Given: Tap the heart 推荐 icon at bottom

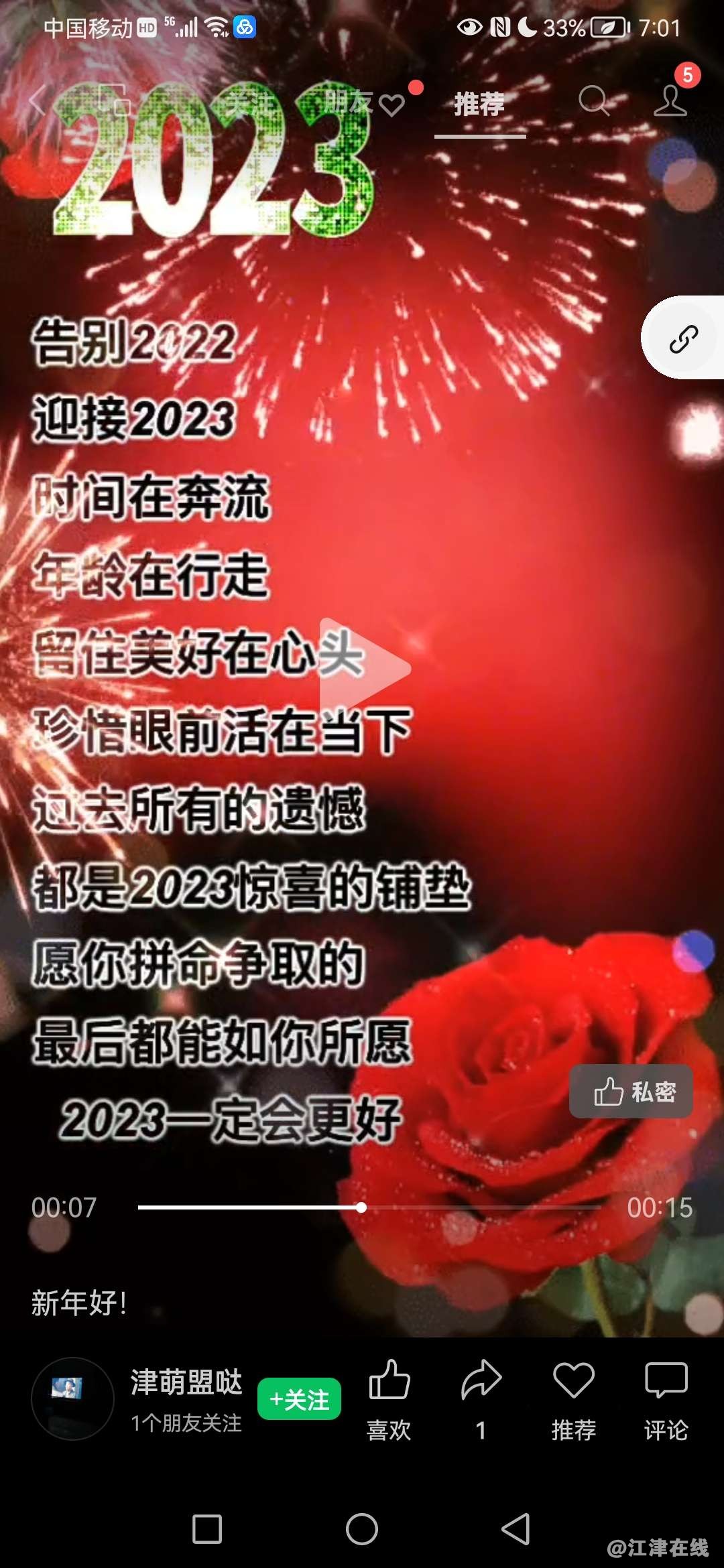Looking at the screenshot, I should (573, 1398).
